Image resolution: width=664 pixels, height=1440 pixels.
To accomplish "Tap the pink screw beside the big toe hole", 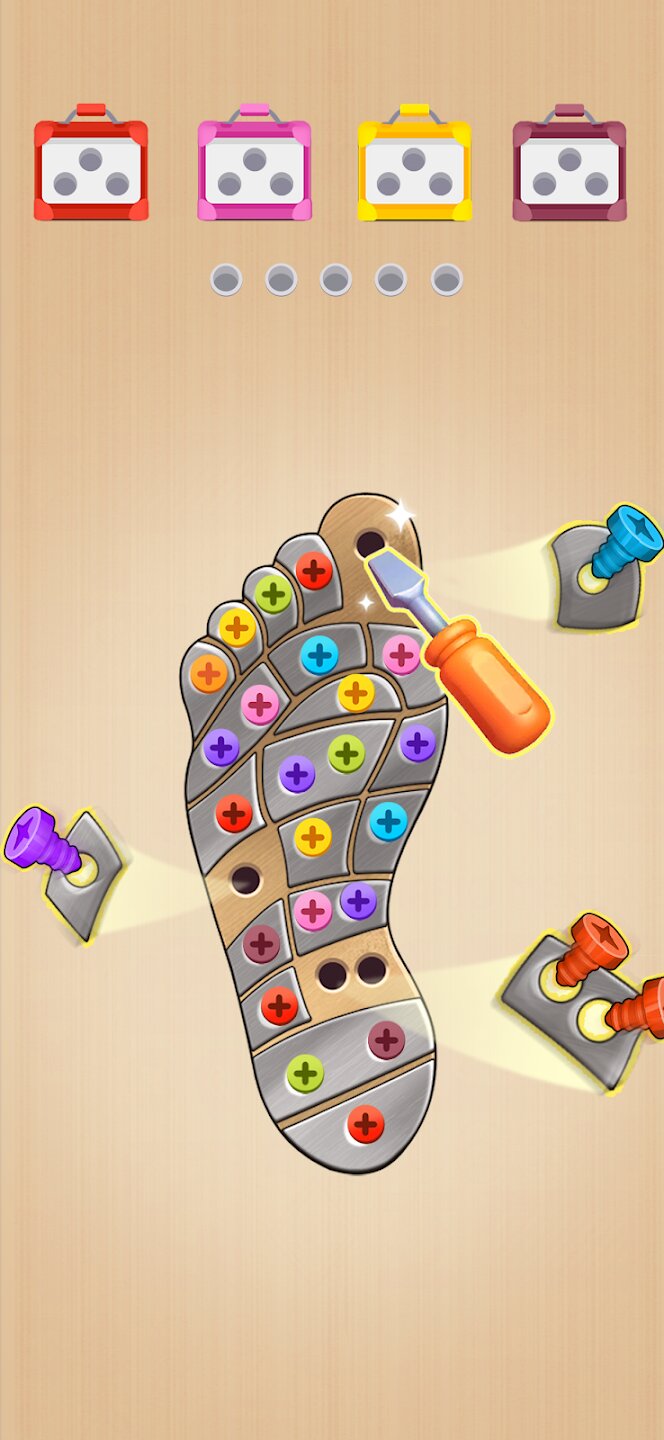I will point(401,655).
